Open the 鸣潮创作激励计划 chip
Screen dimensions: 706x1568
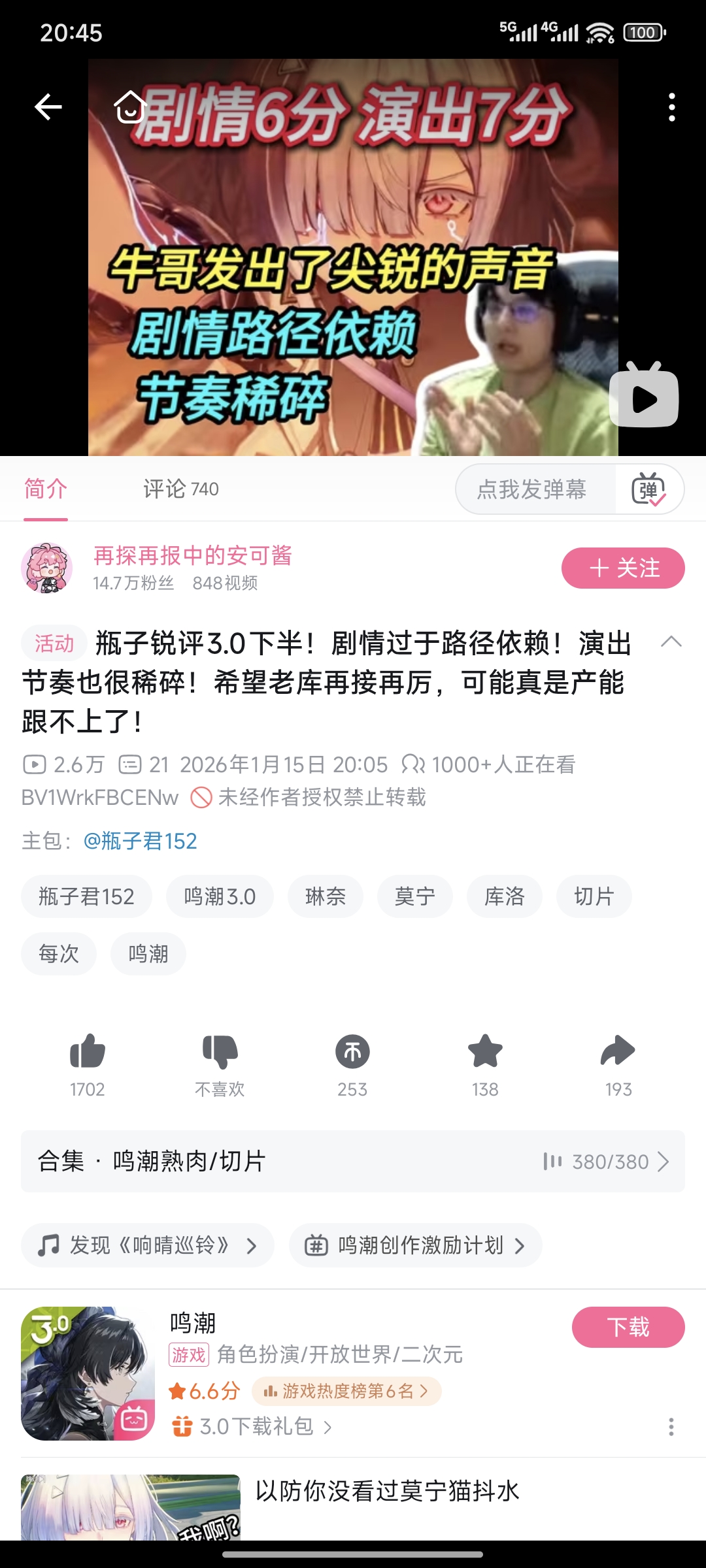click(x=416, y=1245)
